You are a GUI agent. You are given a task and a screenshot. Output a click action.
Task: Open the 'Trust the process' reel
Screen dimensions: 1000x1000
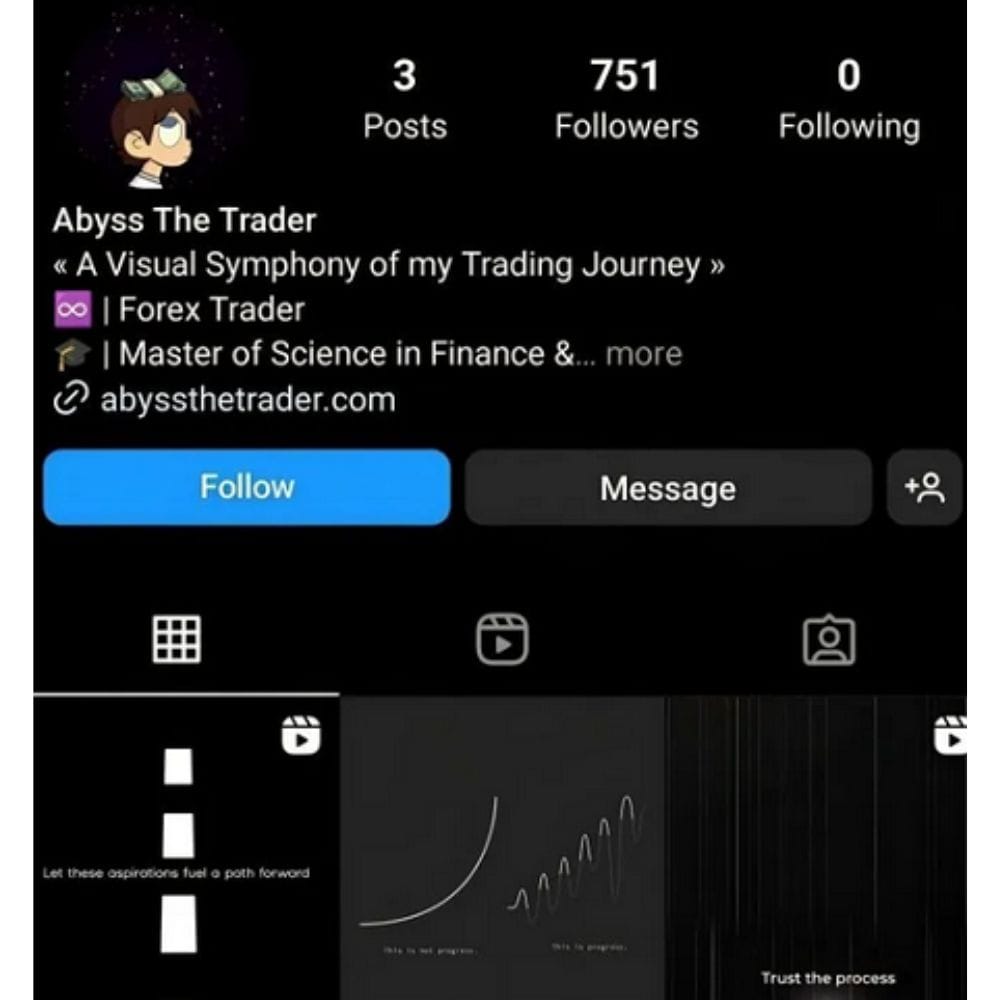(820, 848)
